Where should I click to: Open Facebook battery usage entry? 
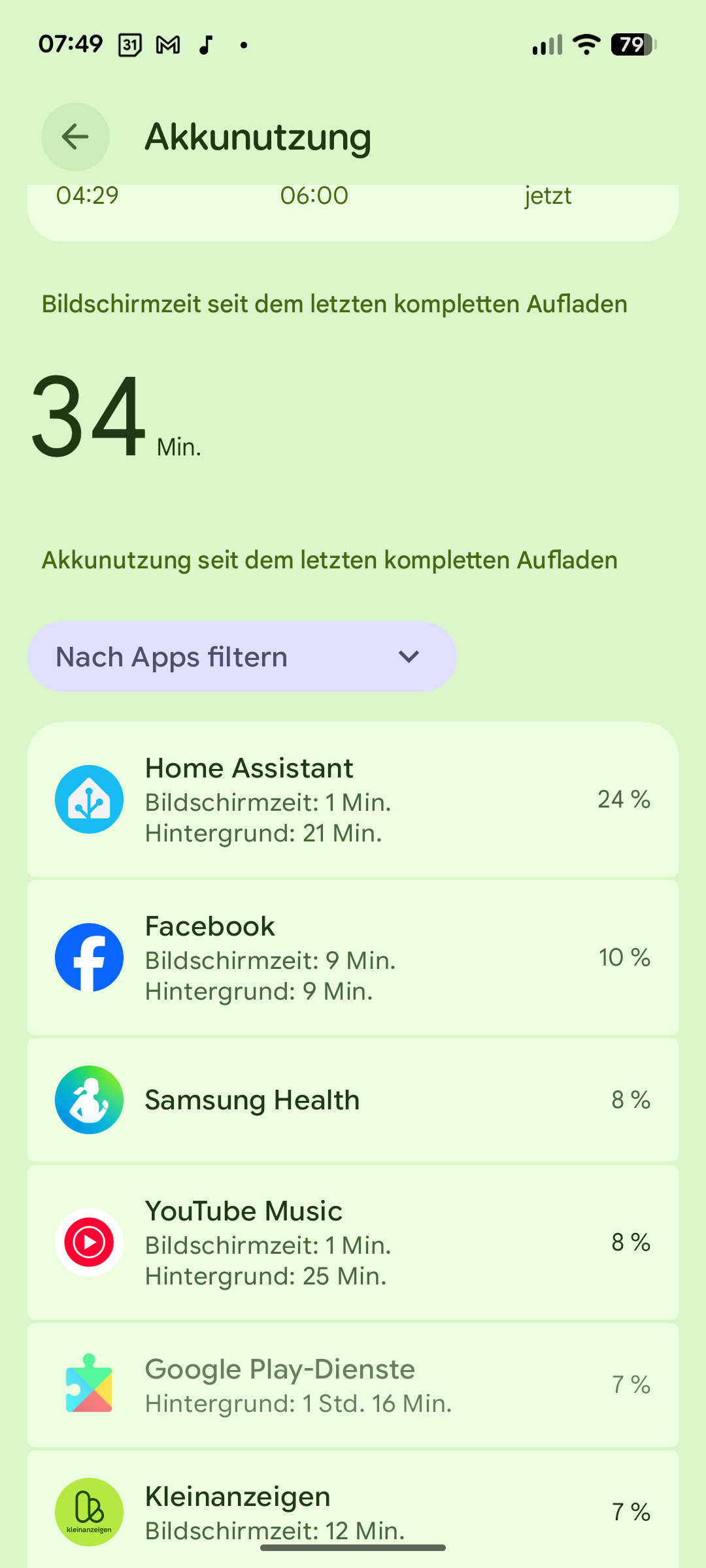353,958
